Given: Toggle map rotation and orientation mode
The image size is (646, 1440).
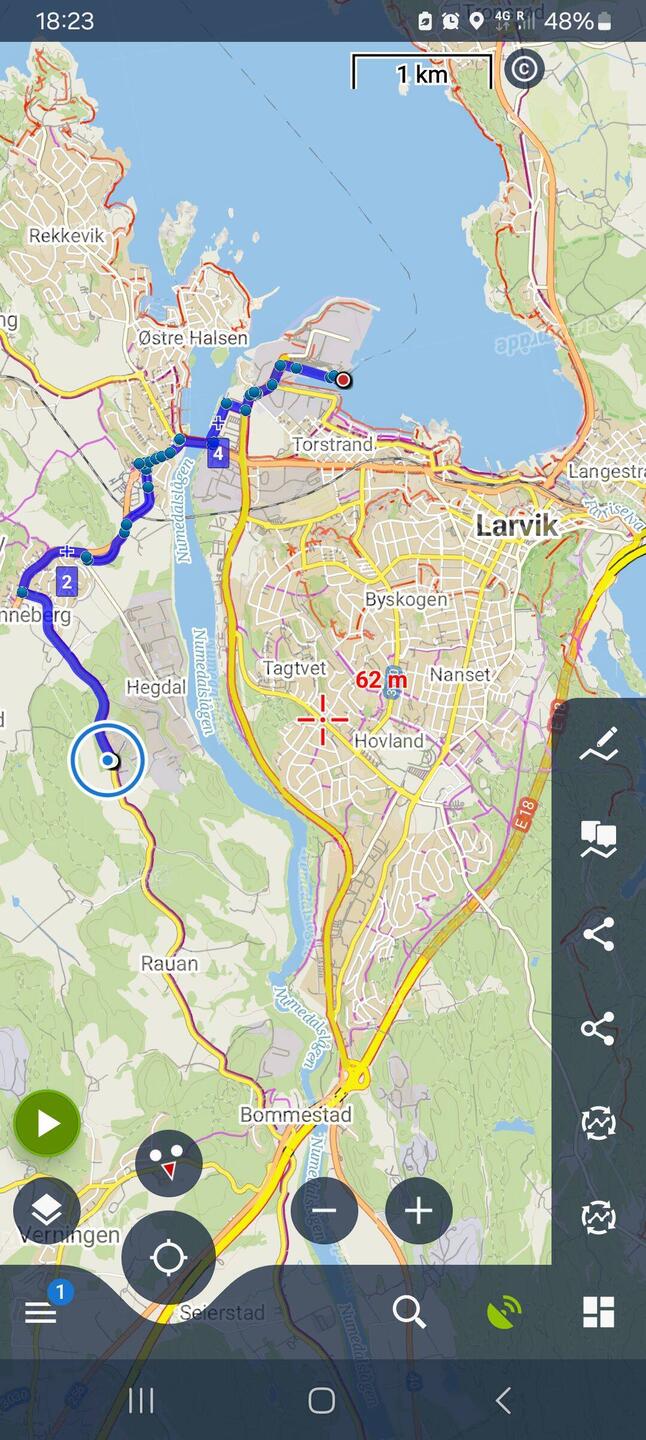Looking at the screenshot, I should click(x=169, y=1163).
